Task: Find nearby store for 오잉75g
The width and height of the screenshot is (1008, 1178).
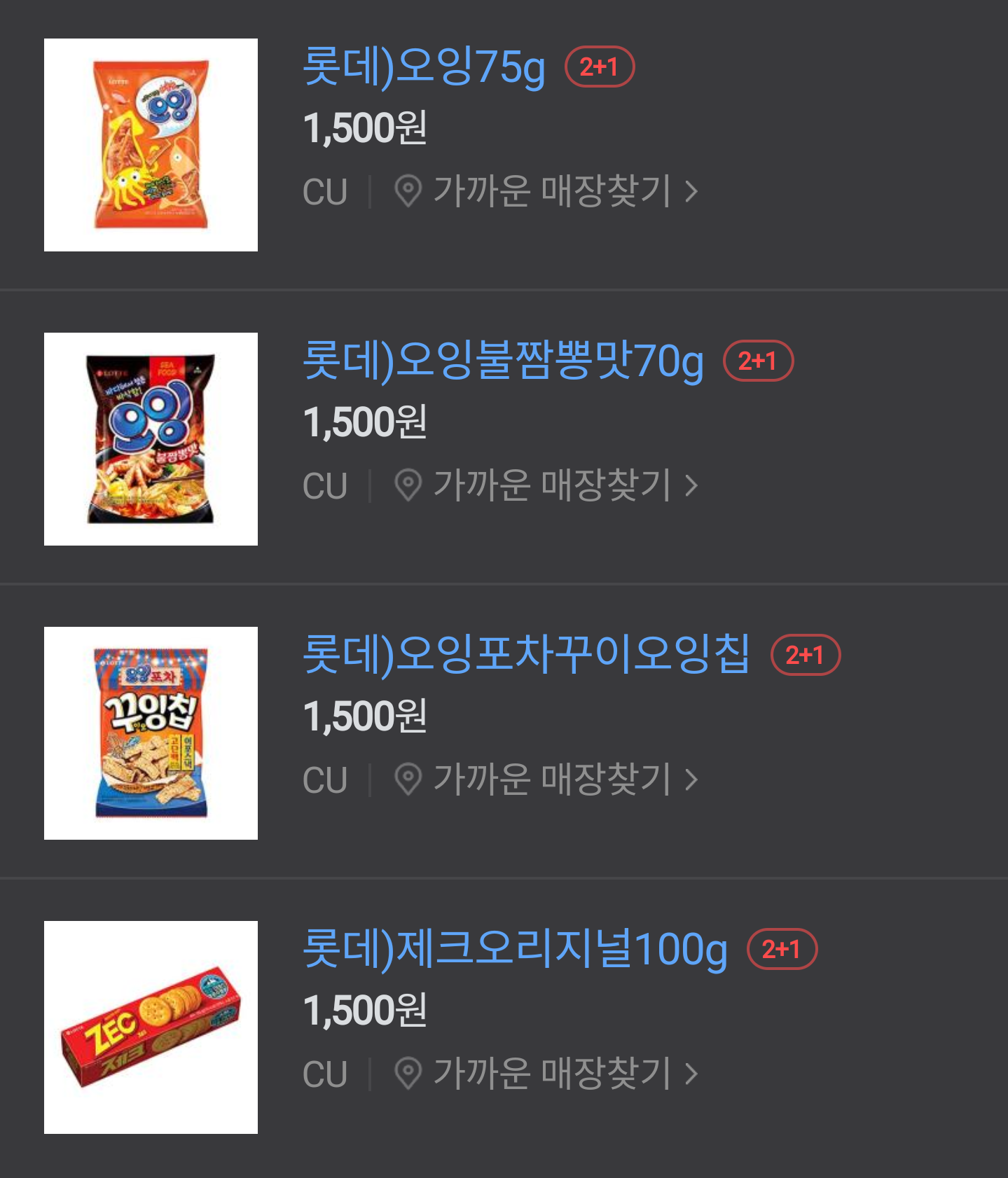Action: [546, 191]
